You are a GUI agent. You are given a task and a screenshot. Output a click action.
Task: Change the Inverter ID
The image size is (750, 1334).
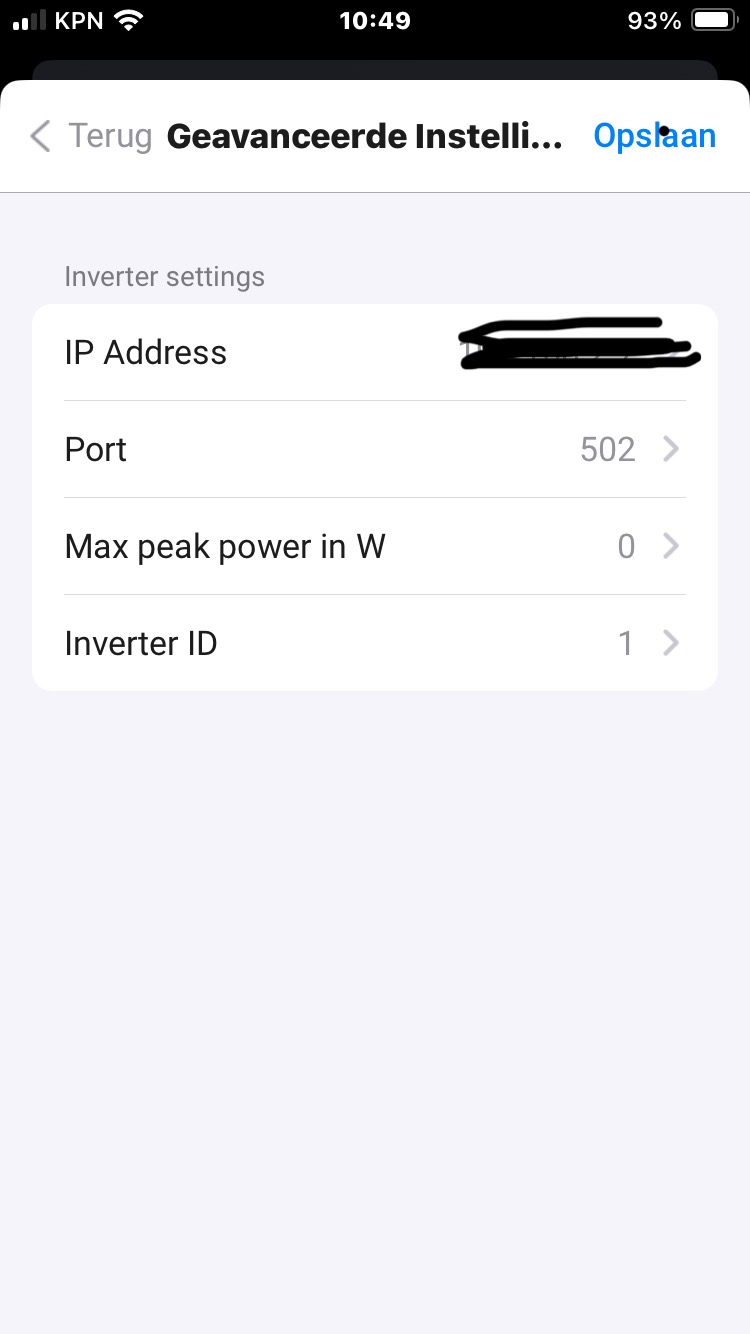[375, 643]
